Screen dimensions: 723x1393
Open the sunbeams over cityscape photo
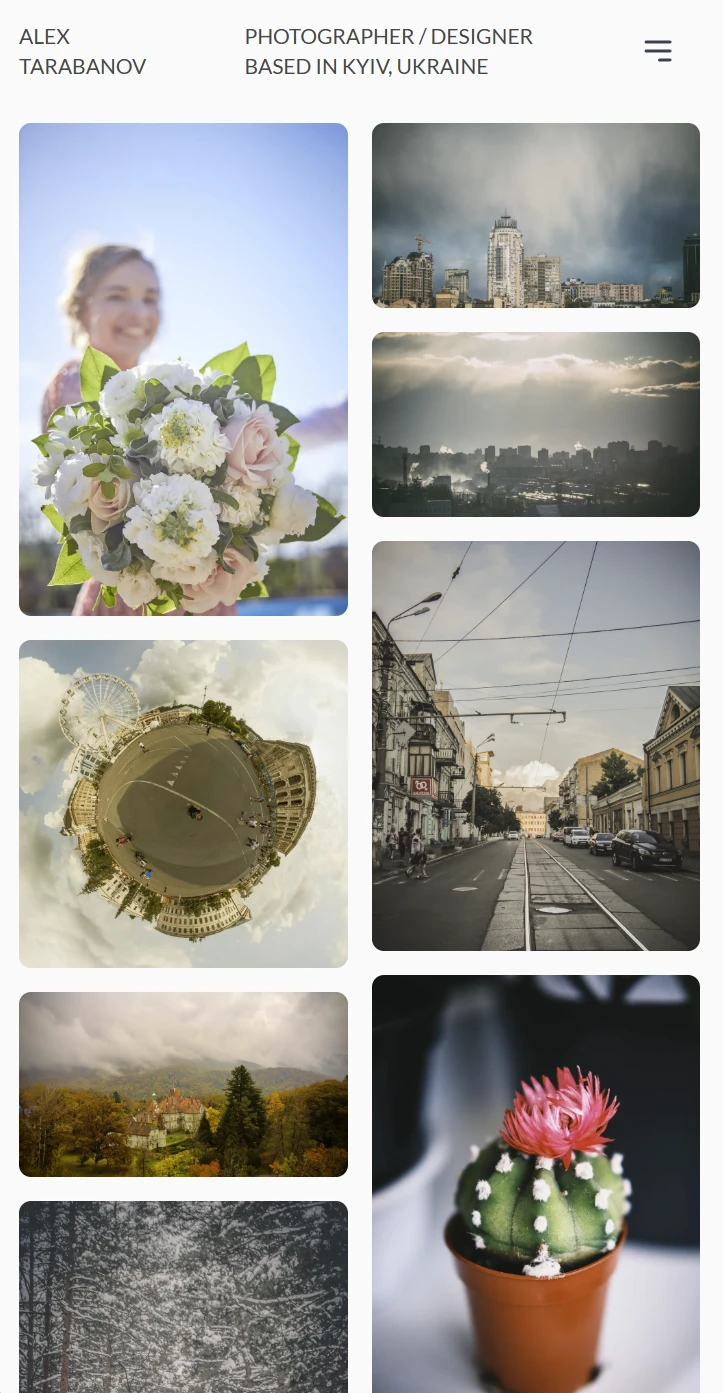535,424
